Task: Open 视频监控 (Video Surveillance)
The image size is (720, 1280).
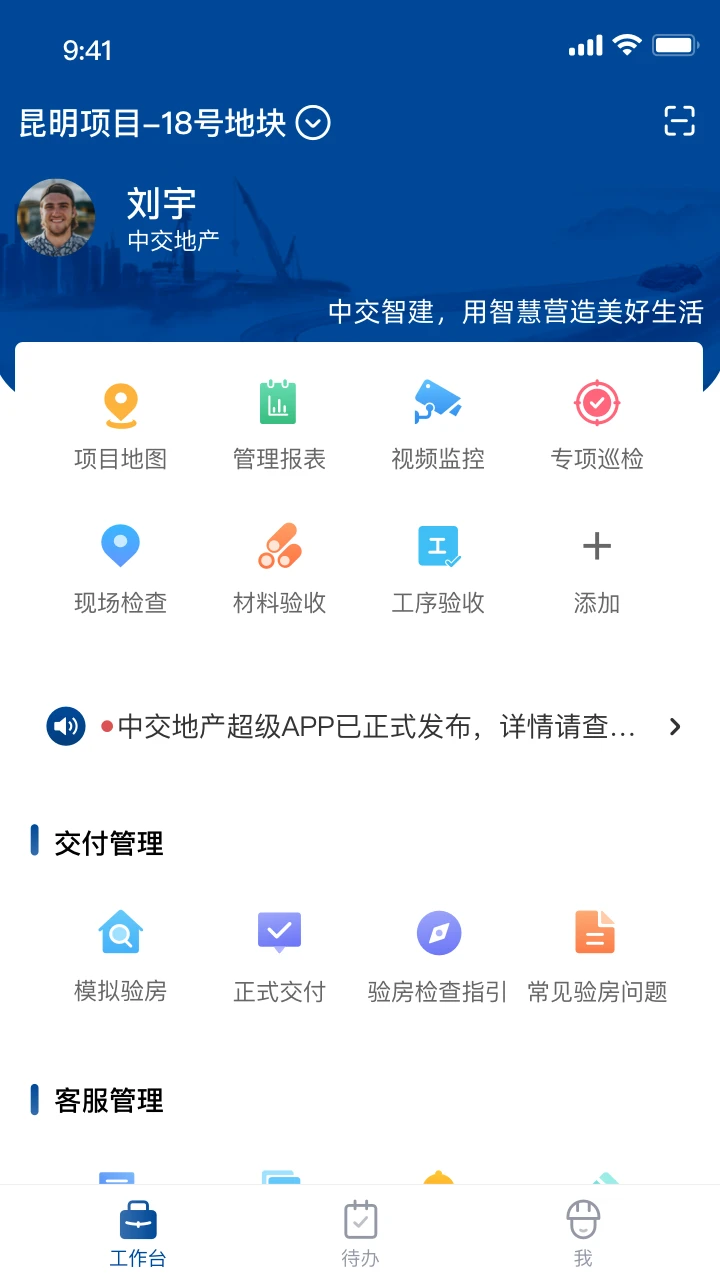Action: coord(437,420)
